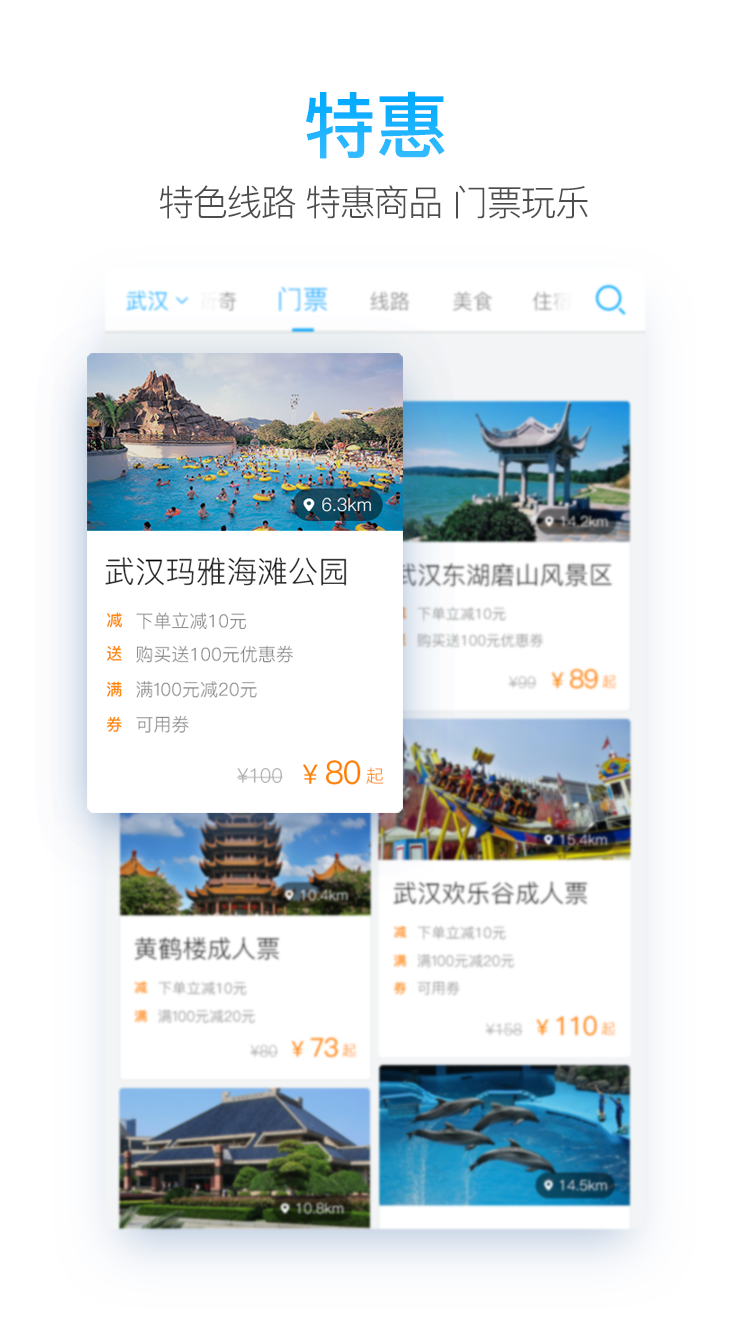The width and height of the screenshot is (750, 1334).
Task: Tap the location pin showing 6.3km
Action: tap(310, 504)
